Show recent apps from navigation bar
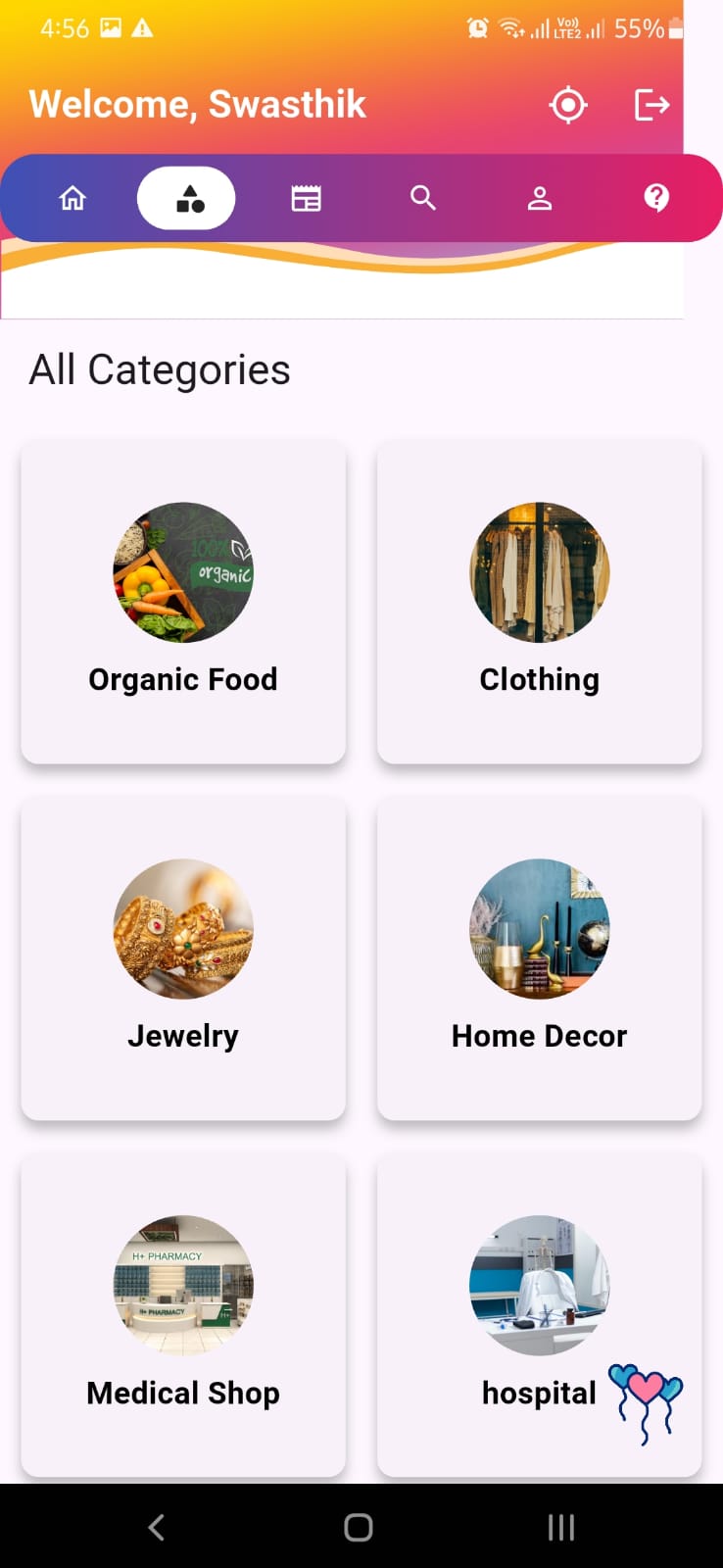The image size is (723, 1568). (561, 1527)
